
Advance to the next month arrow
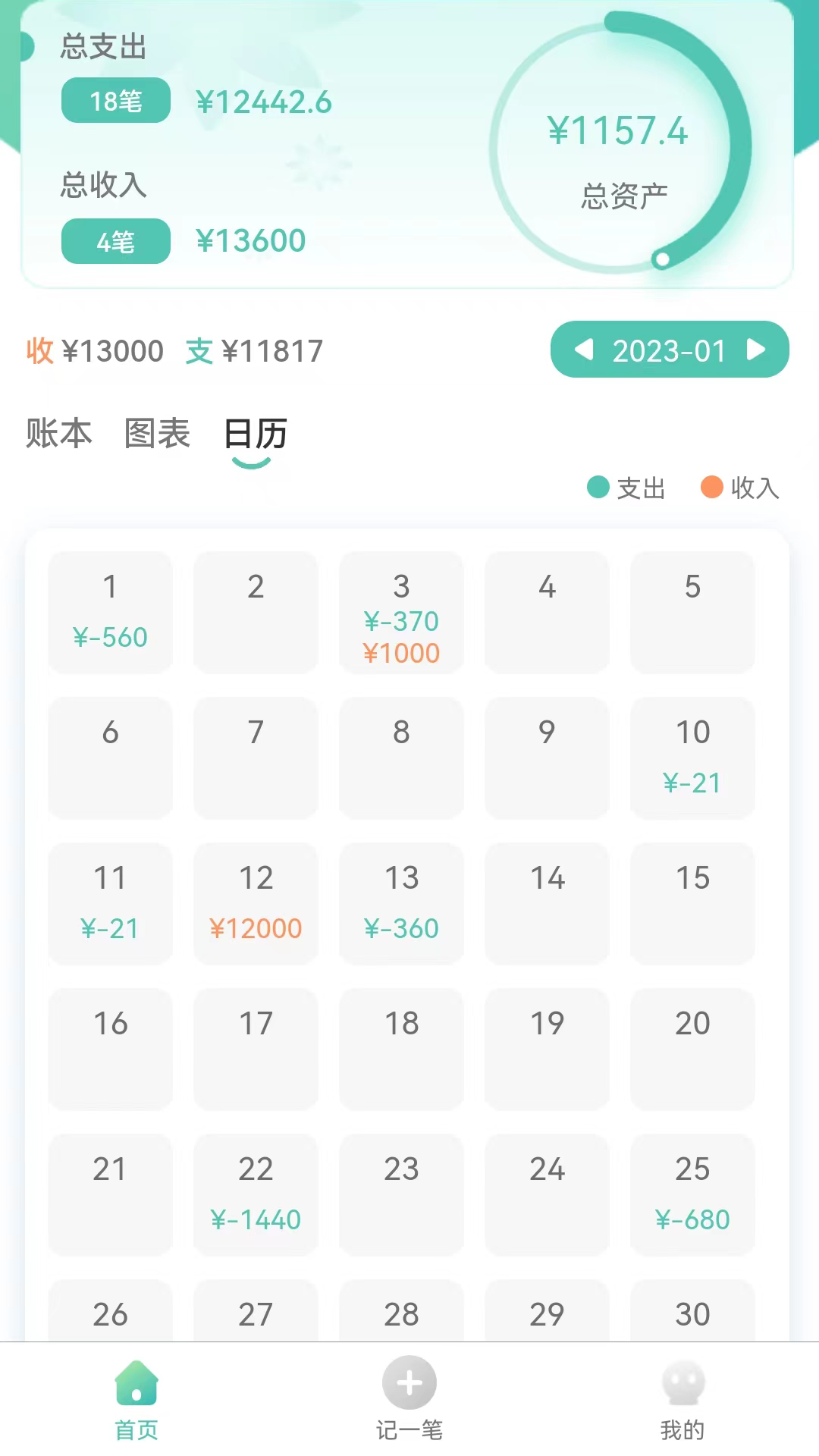tap(756, 350)
